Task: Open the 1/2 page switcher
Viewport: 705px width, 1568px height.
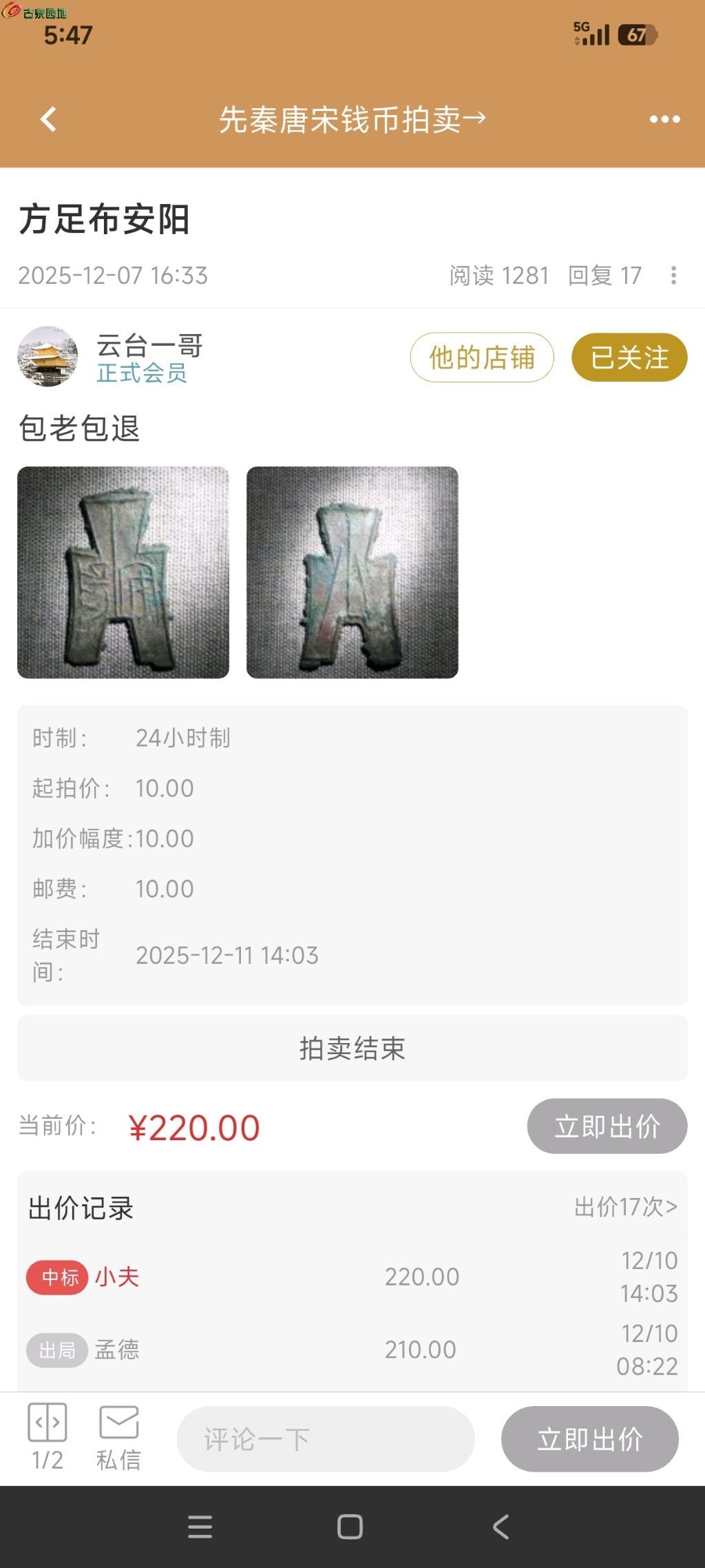Action: (48, 1437)
